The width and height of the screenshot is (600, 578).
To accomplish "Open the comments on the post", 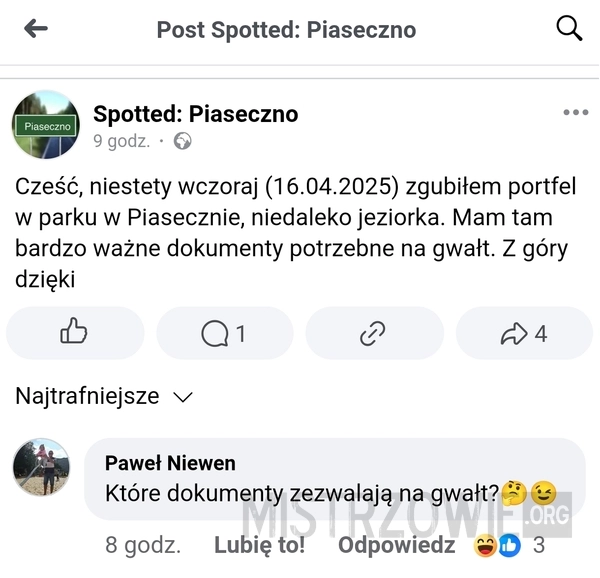I will [224, 333].
